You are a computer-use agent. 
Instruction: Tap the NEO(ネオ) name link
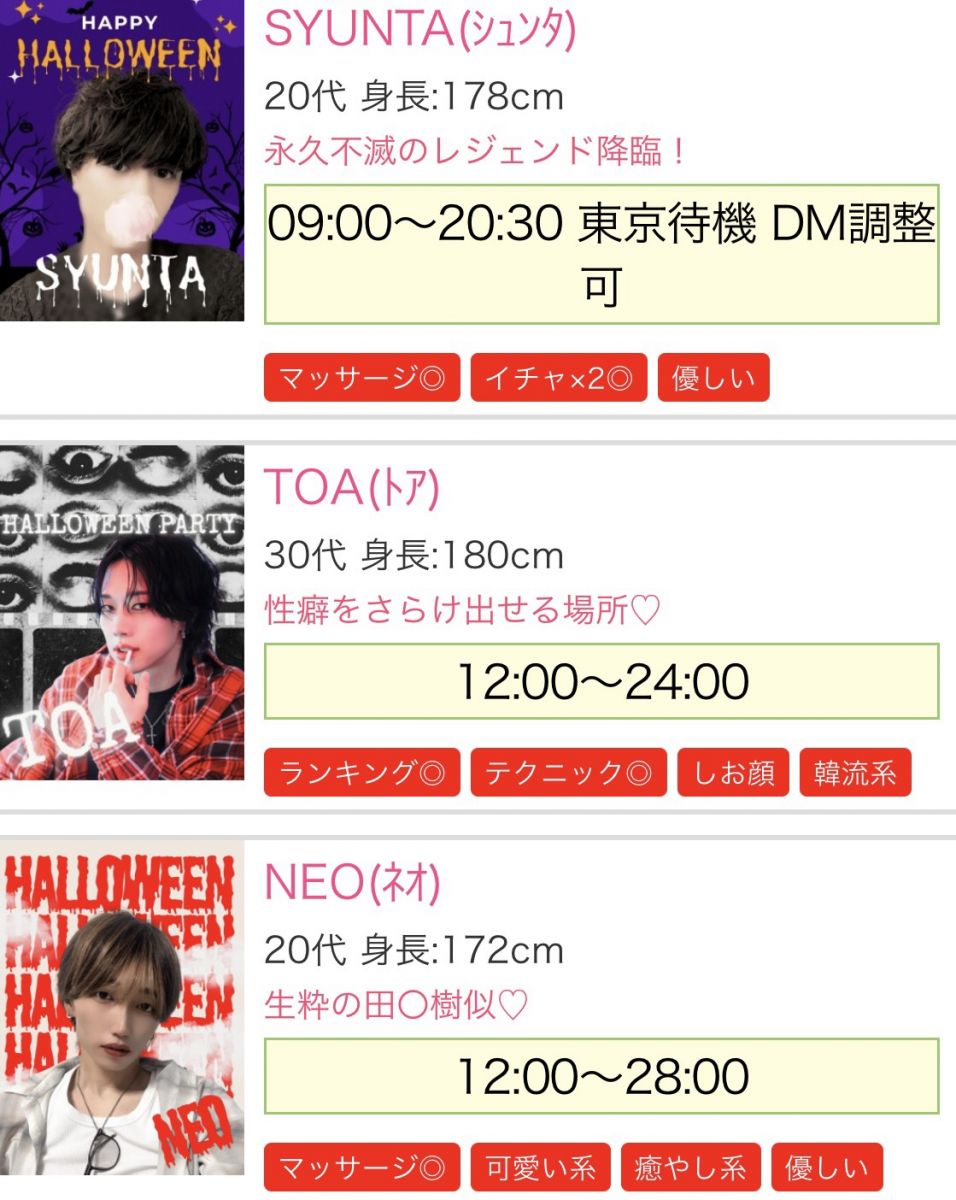coord(352,883)
